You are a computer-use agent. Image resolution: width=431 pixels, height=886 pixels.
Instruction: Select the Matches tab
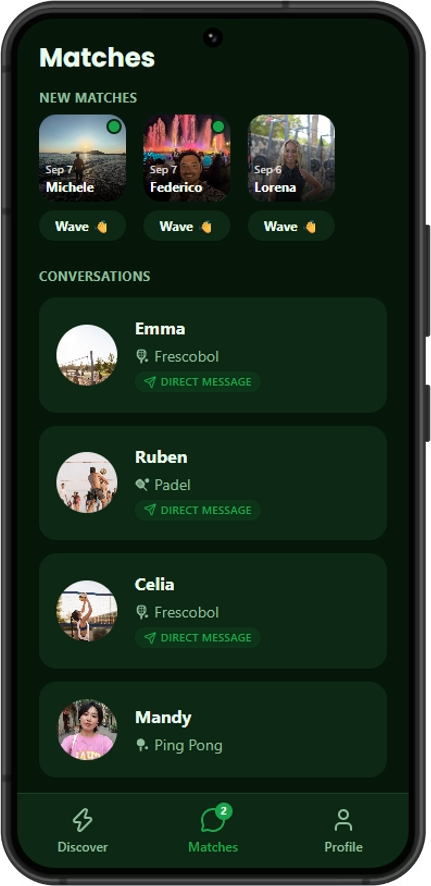point(213,830)
